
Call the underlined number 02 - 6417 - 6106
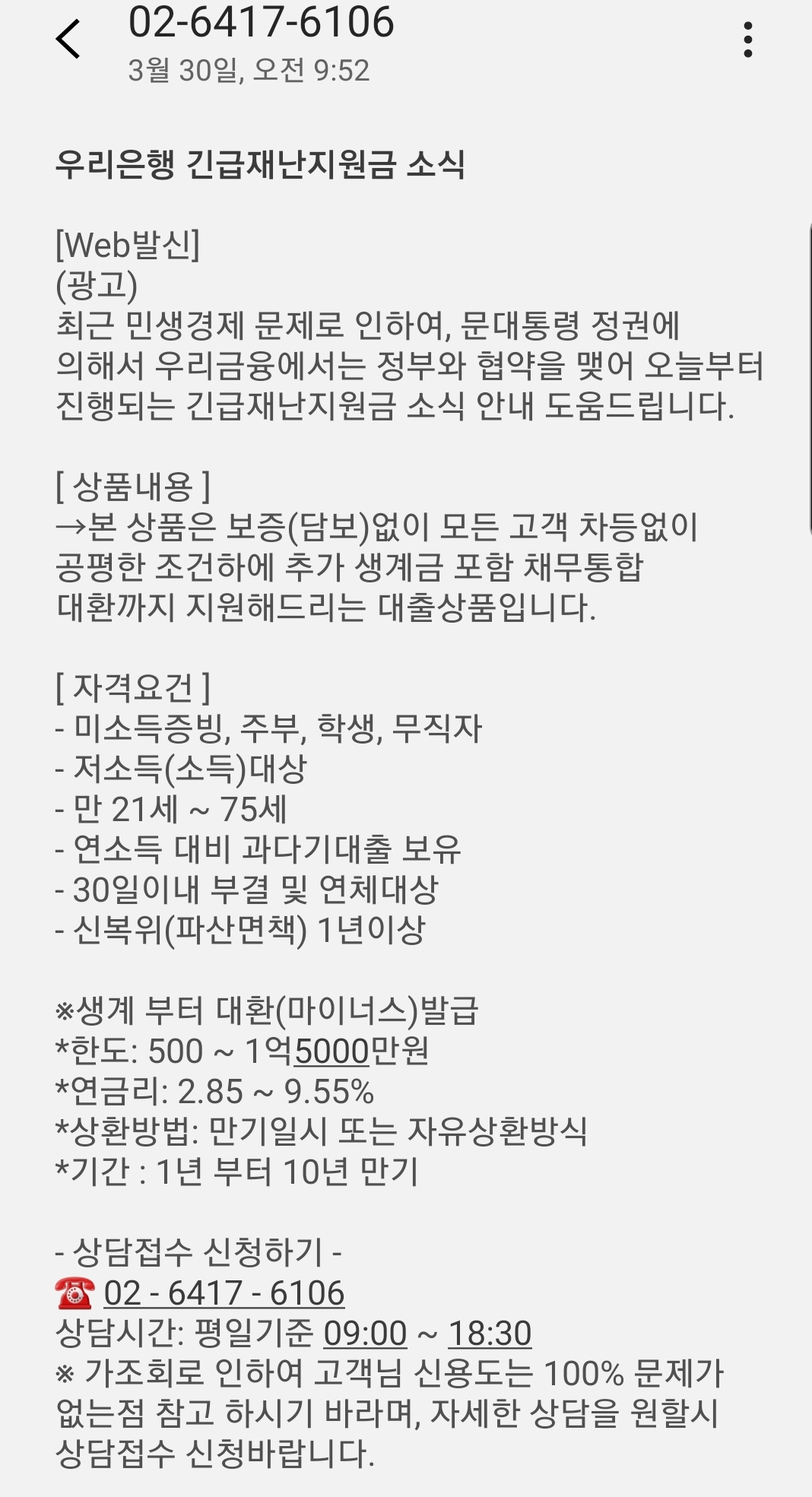point(224,1293)
